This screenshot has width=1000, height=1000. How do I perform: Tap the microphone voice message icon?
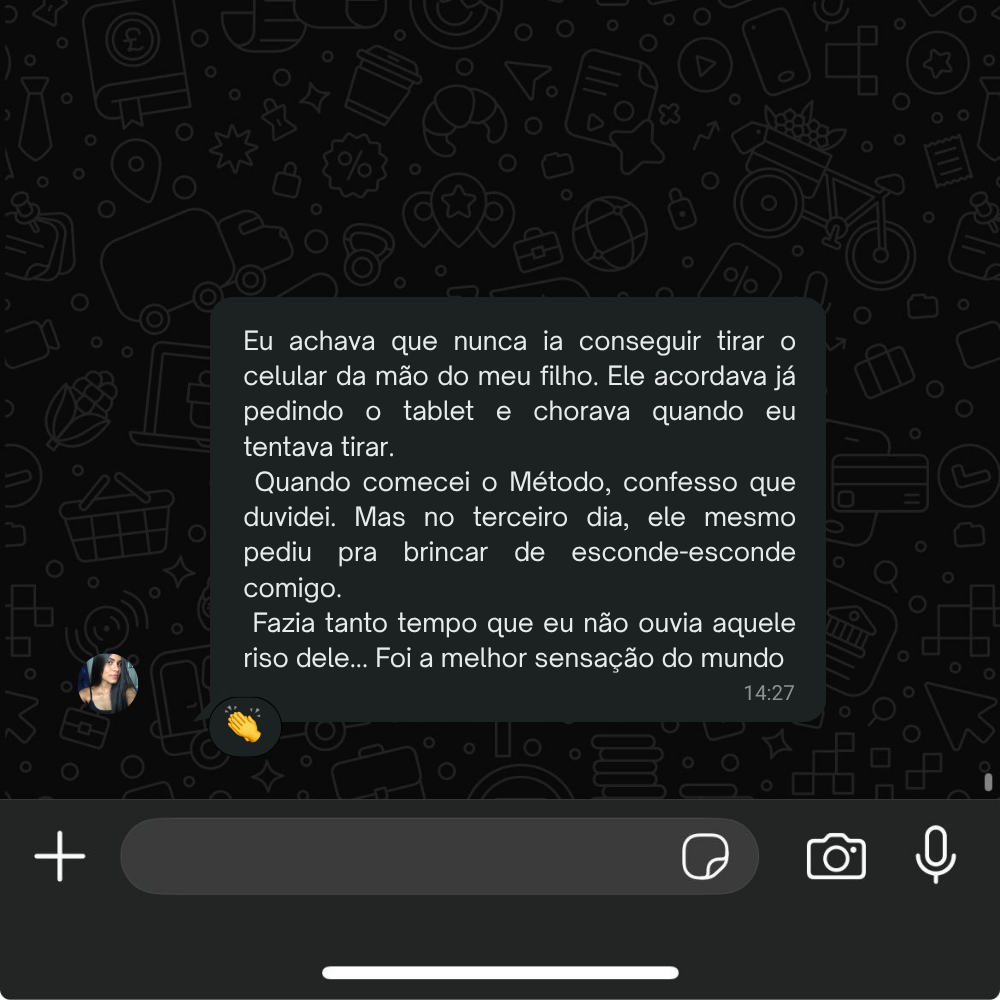pyautogui.click(x=936, y=855)
